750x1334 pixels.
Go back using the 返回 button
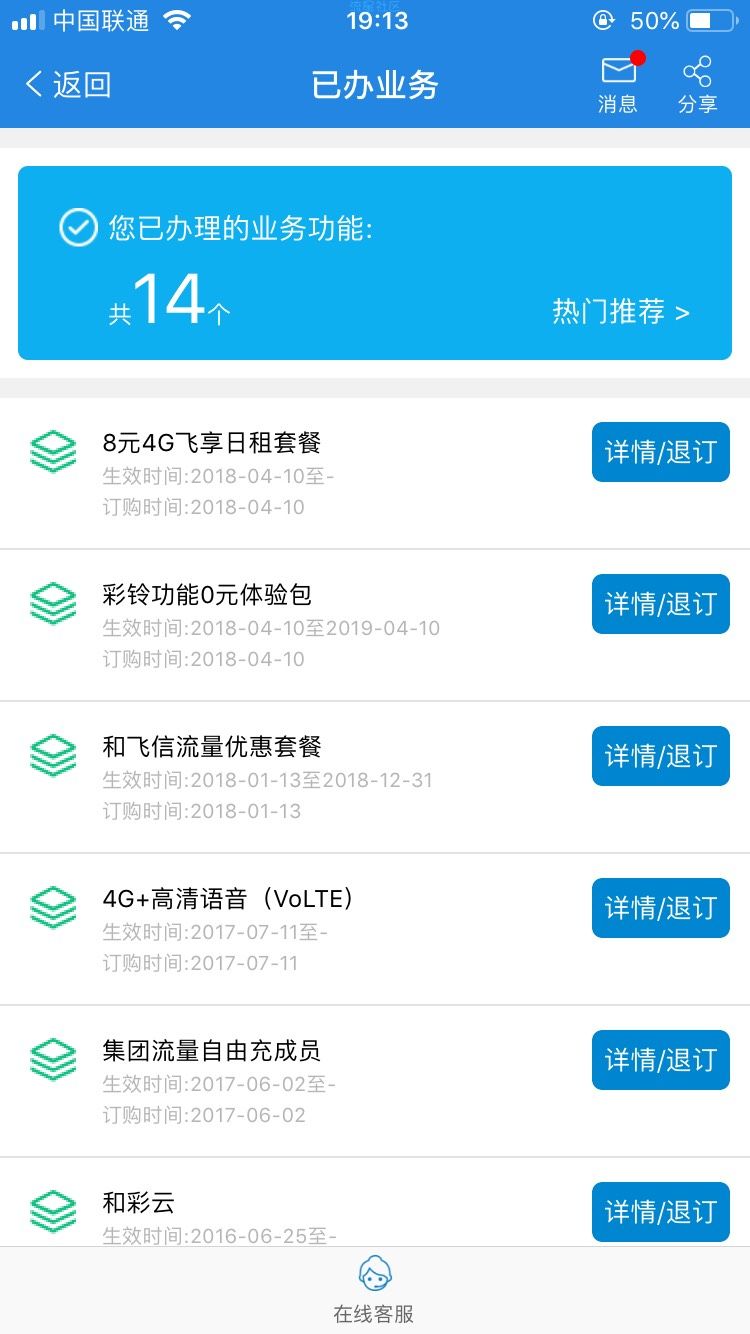click(67, 85)
